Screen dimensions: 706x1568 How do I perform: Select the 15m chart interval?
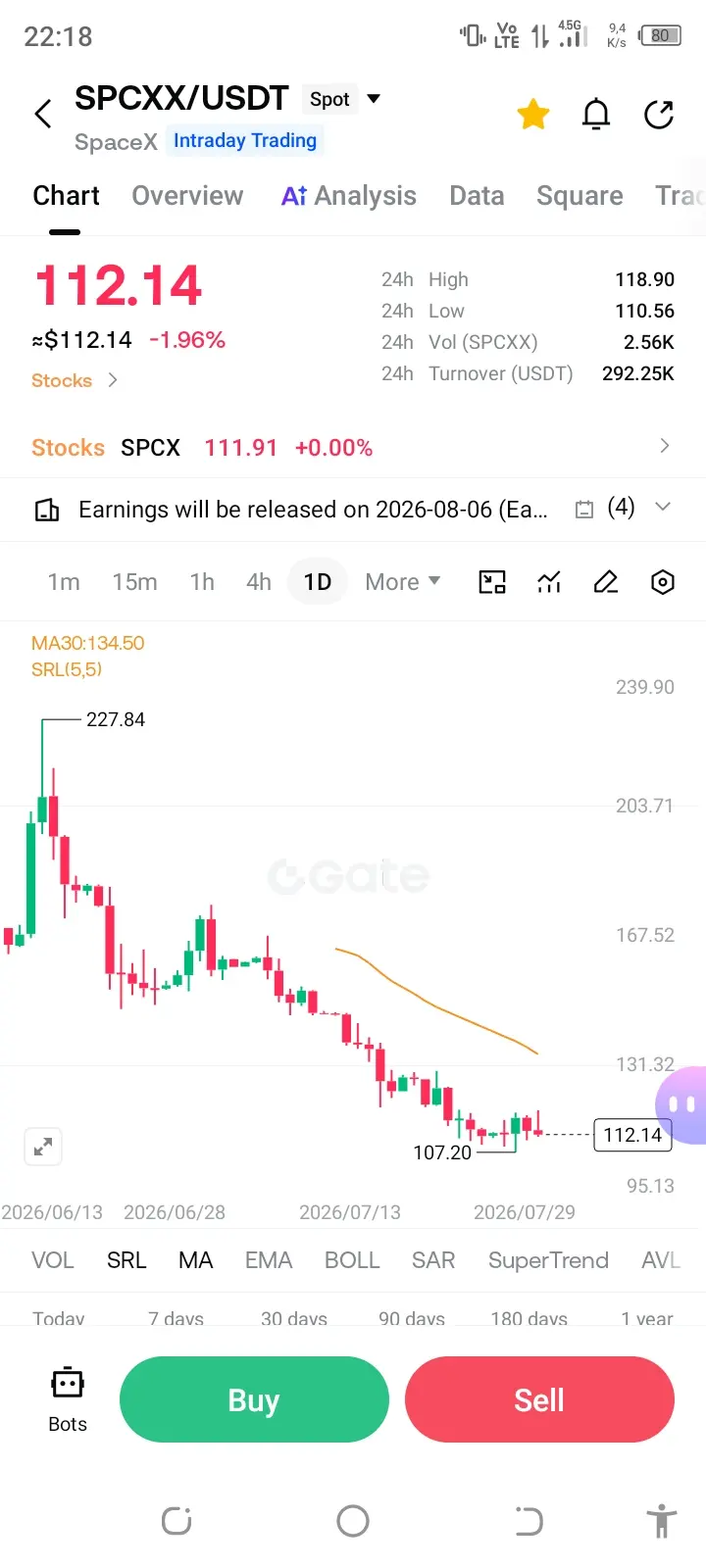[134, 582]
